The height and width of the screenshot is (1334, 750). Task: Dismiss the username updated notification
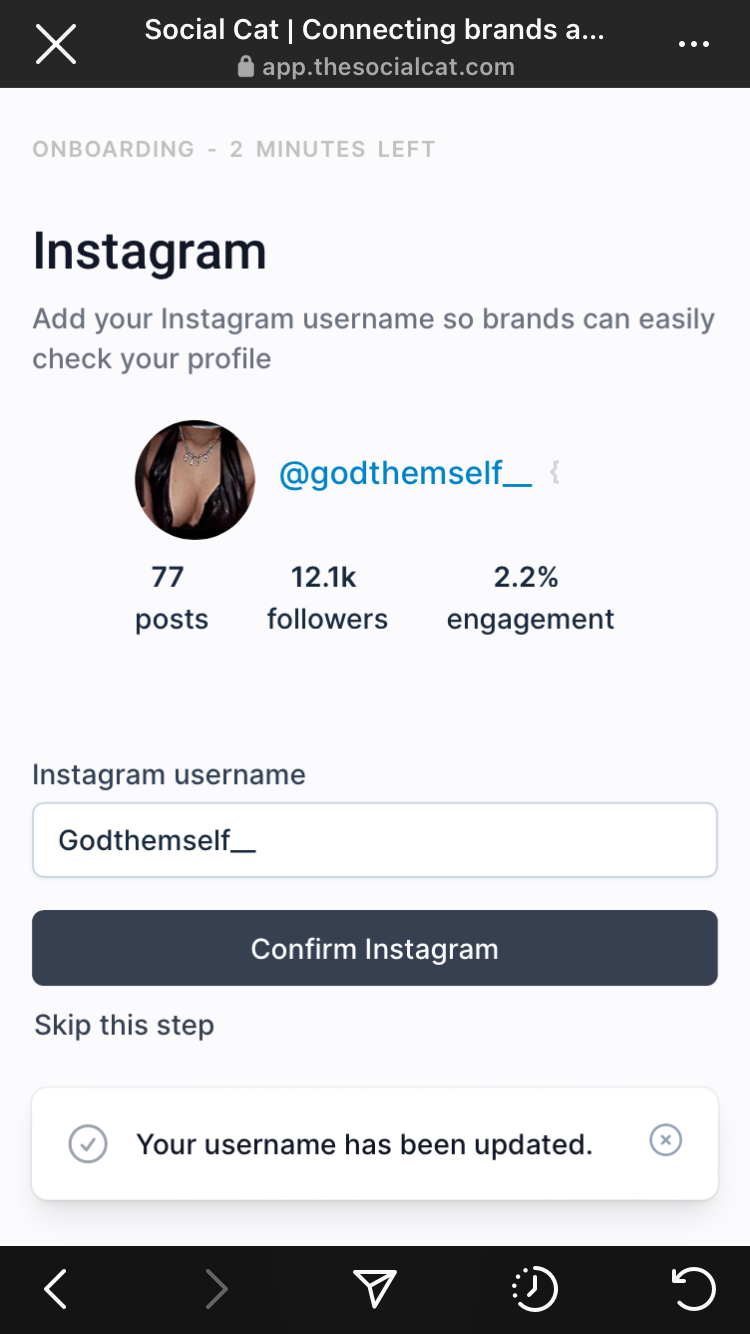(x=665, y=1140)
